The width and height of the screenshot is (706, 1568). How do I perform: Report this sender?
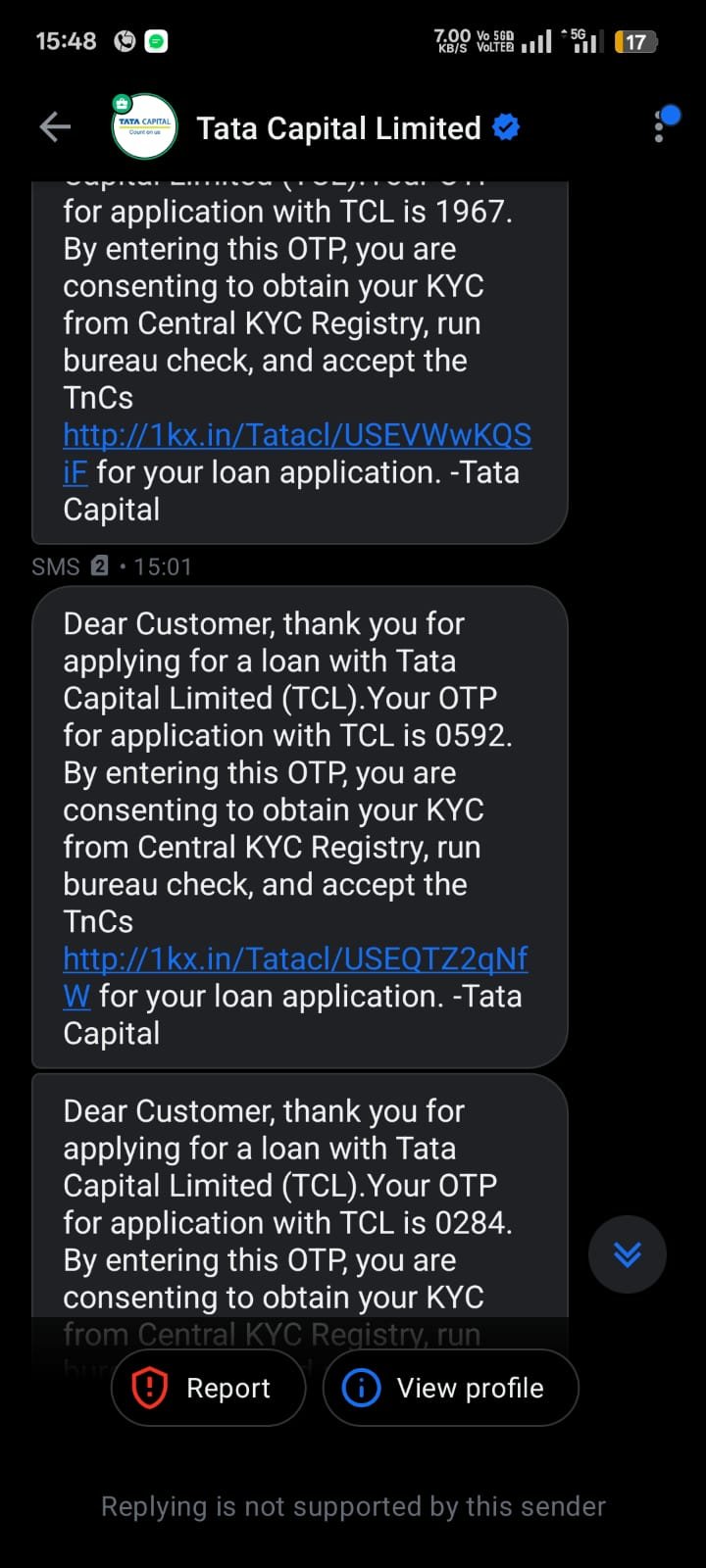click(x=208, y=1388)
